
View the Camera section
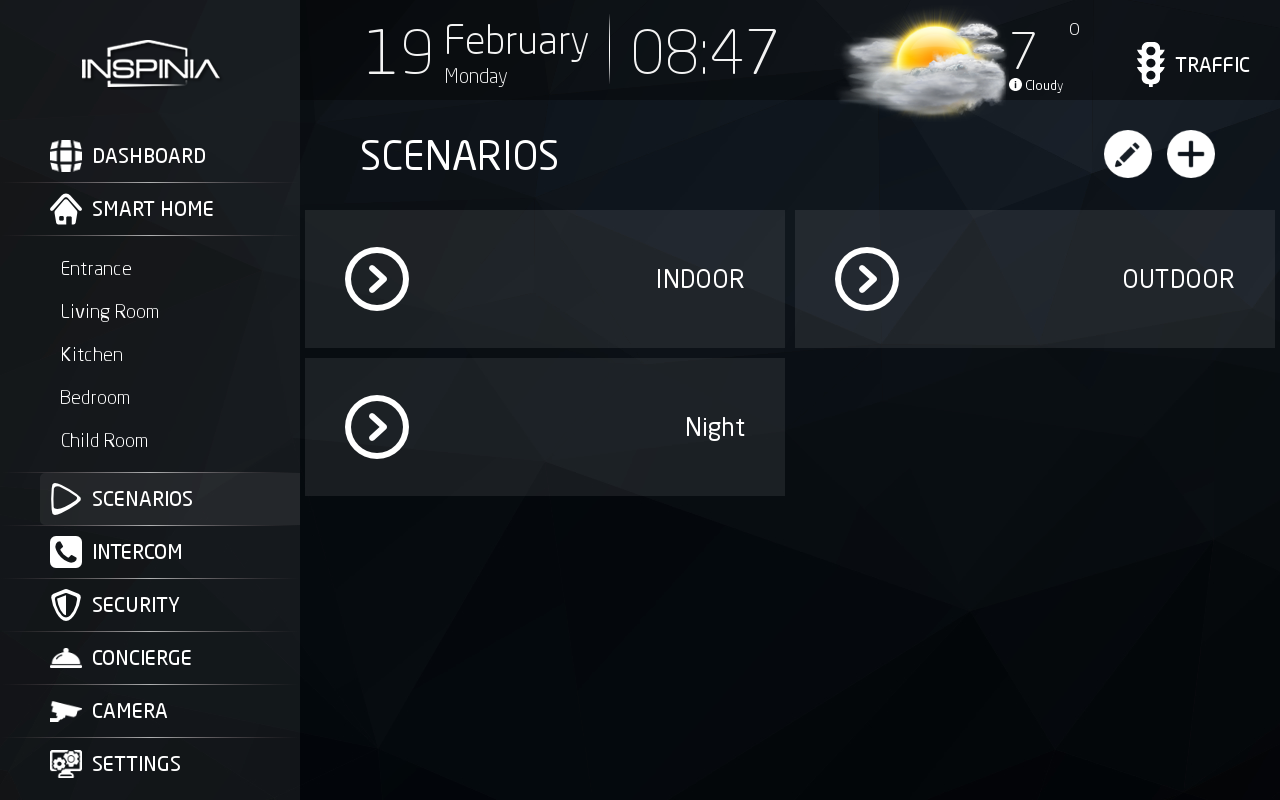tap(110, 711)
